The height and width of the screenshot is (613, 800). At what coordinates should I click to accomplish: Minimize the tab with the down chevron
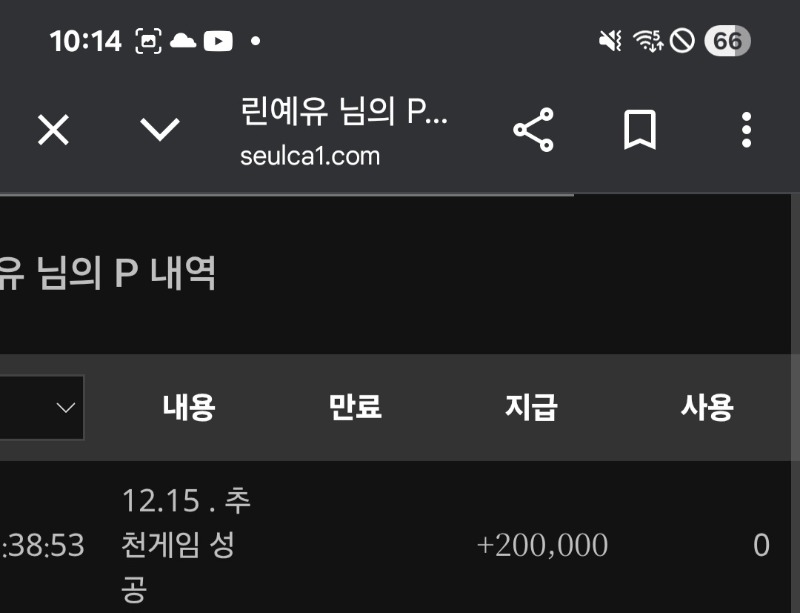160,130
